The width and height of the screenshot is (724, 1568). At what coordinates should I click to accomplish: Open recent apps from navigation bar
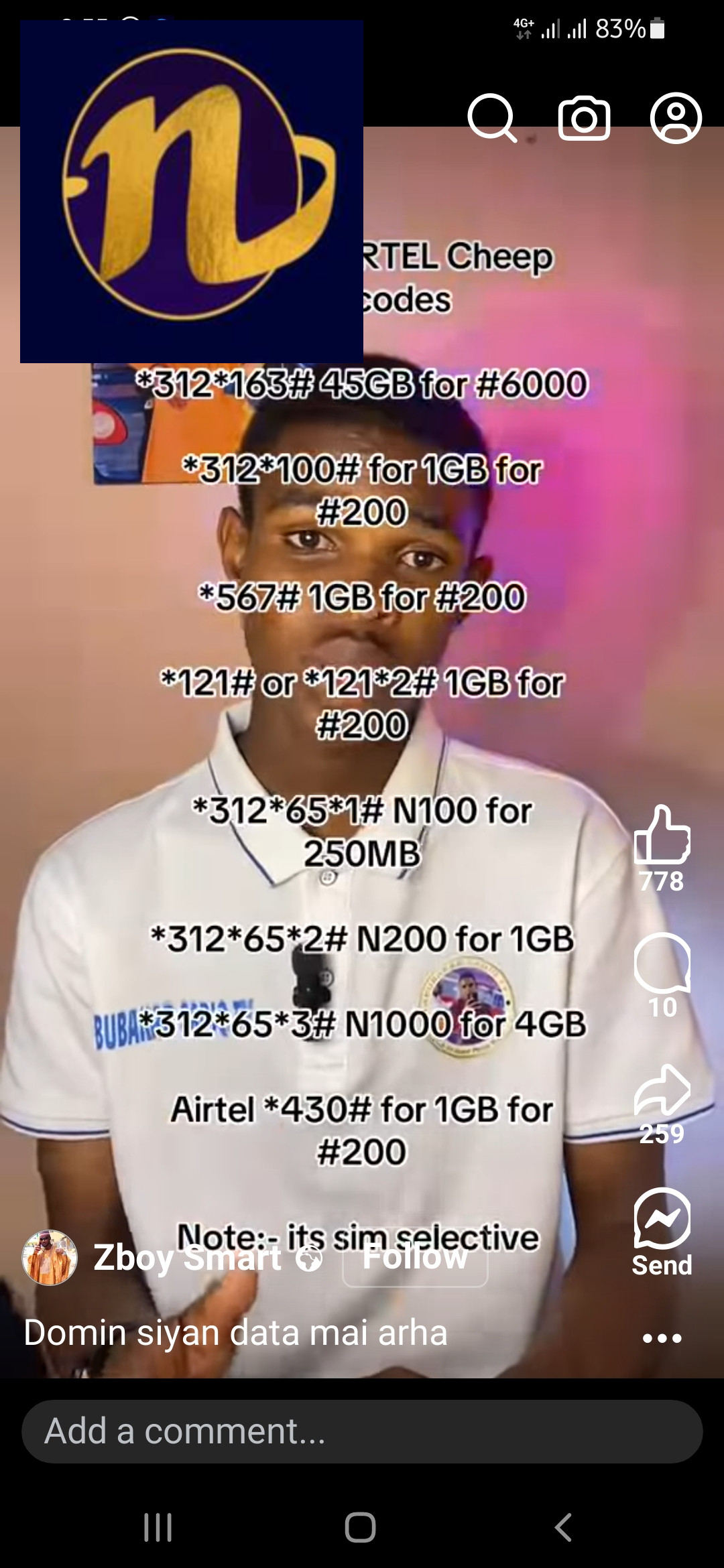click(x=158, y=1527)
